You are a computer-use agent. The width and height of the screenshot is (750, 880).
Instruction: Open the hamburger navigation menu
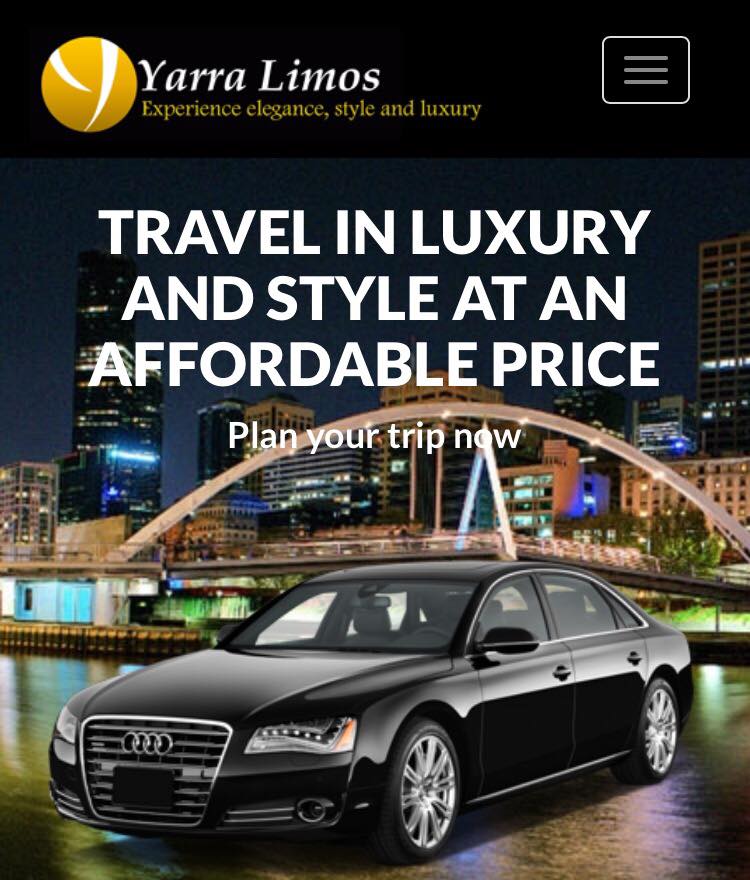(x=645, y=70)
